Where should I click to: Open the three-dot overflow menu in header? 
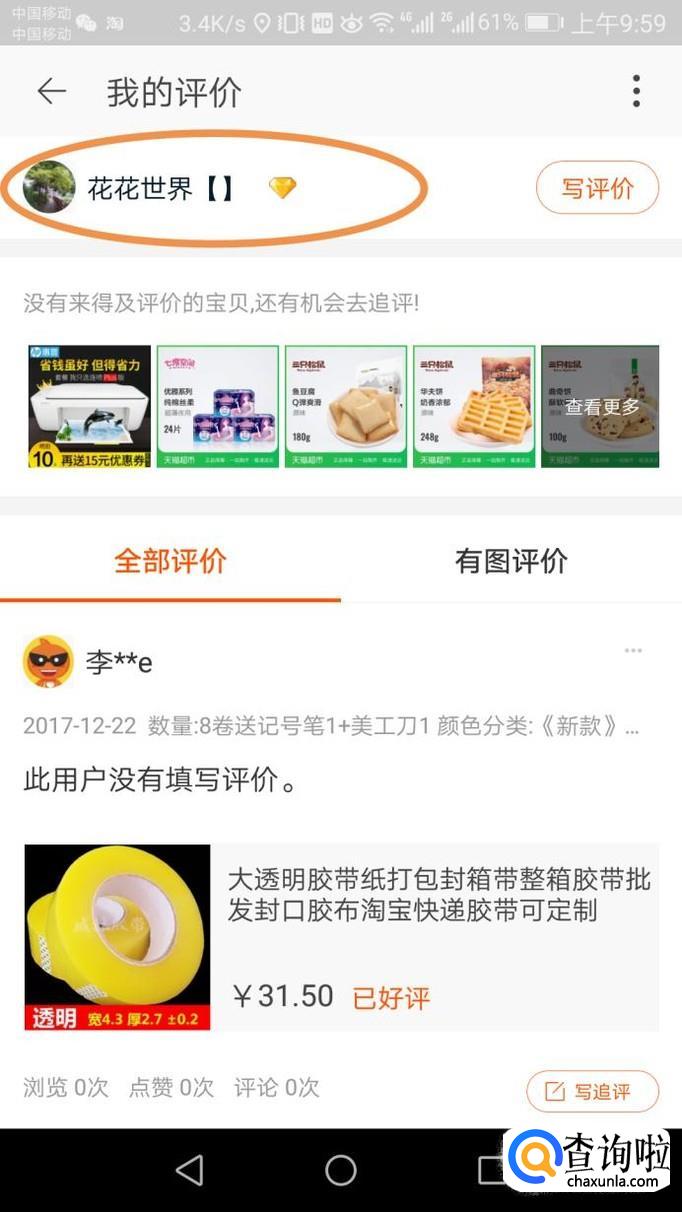(x=636, y=92)
